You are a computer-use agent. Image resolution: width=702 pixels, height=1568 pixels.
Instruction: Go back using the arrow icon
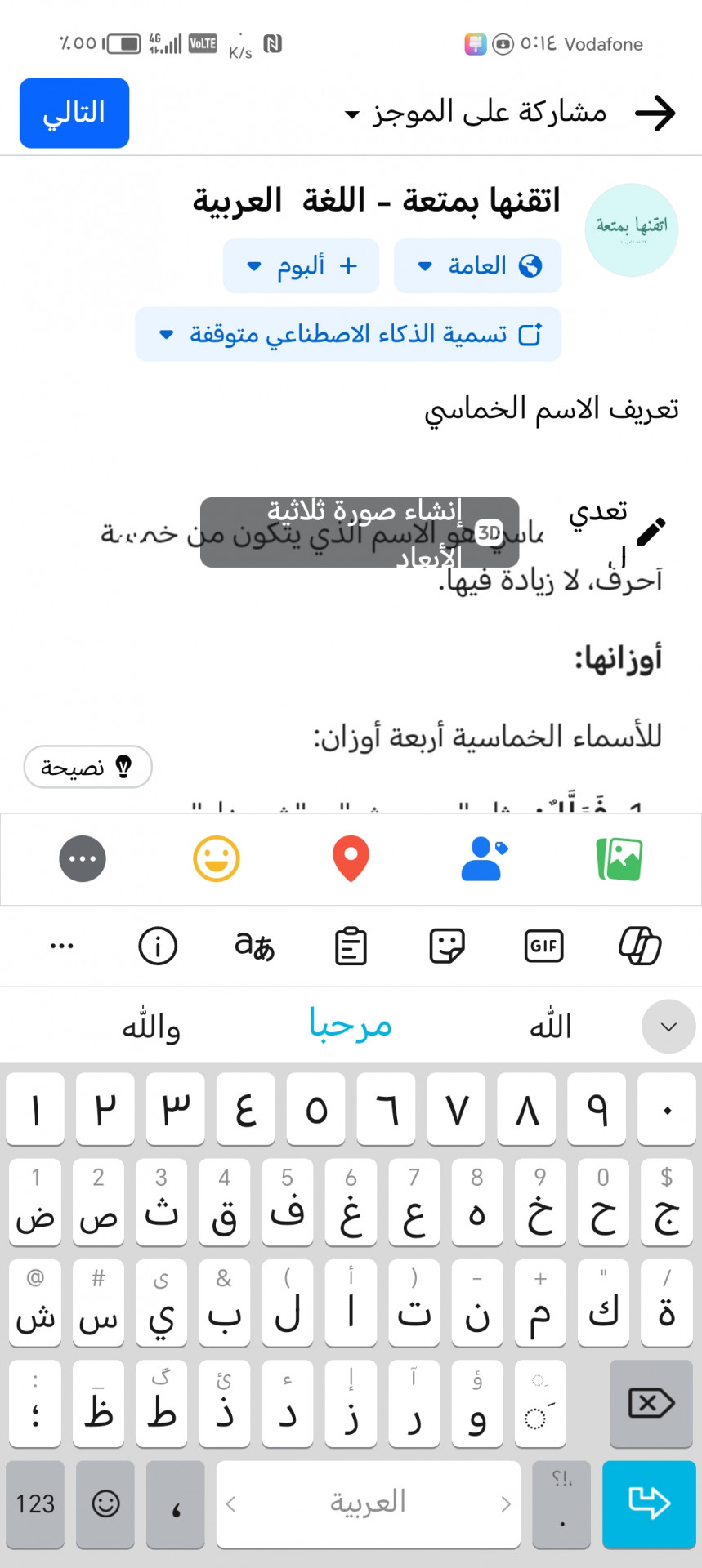[x=655, y=113]
